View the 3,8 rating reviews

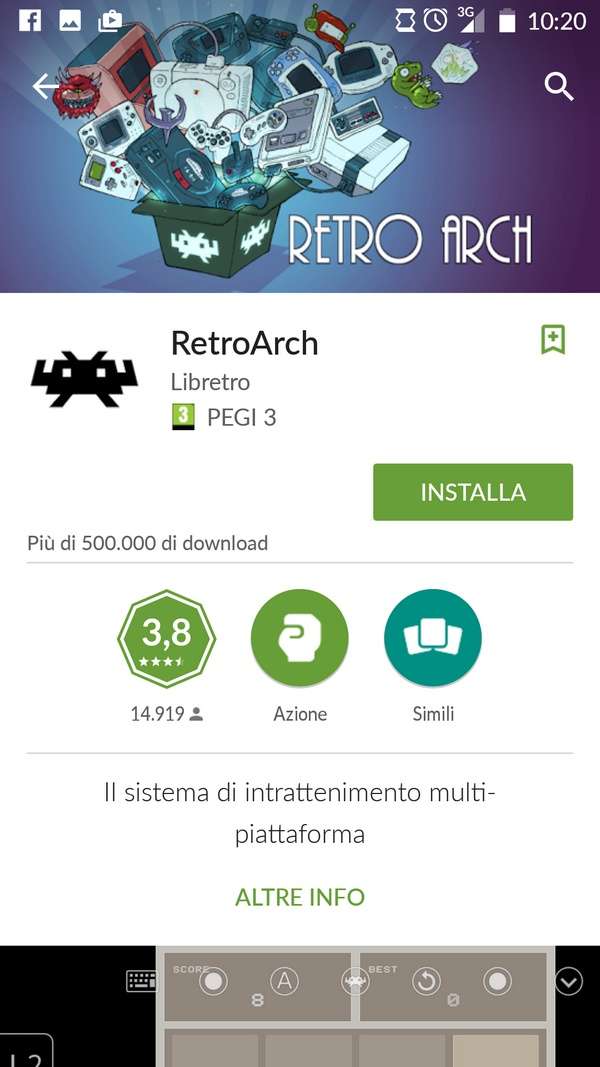(x=167, y=638)
